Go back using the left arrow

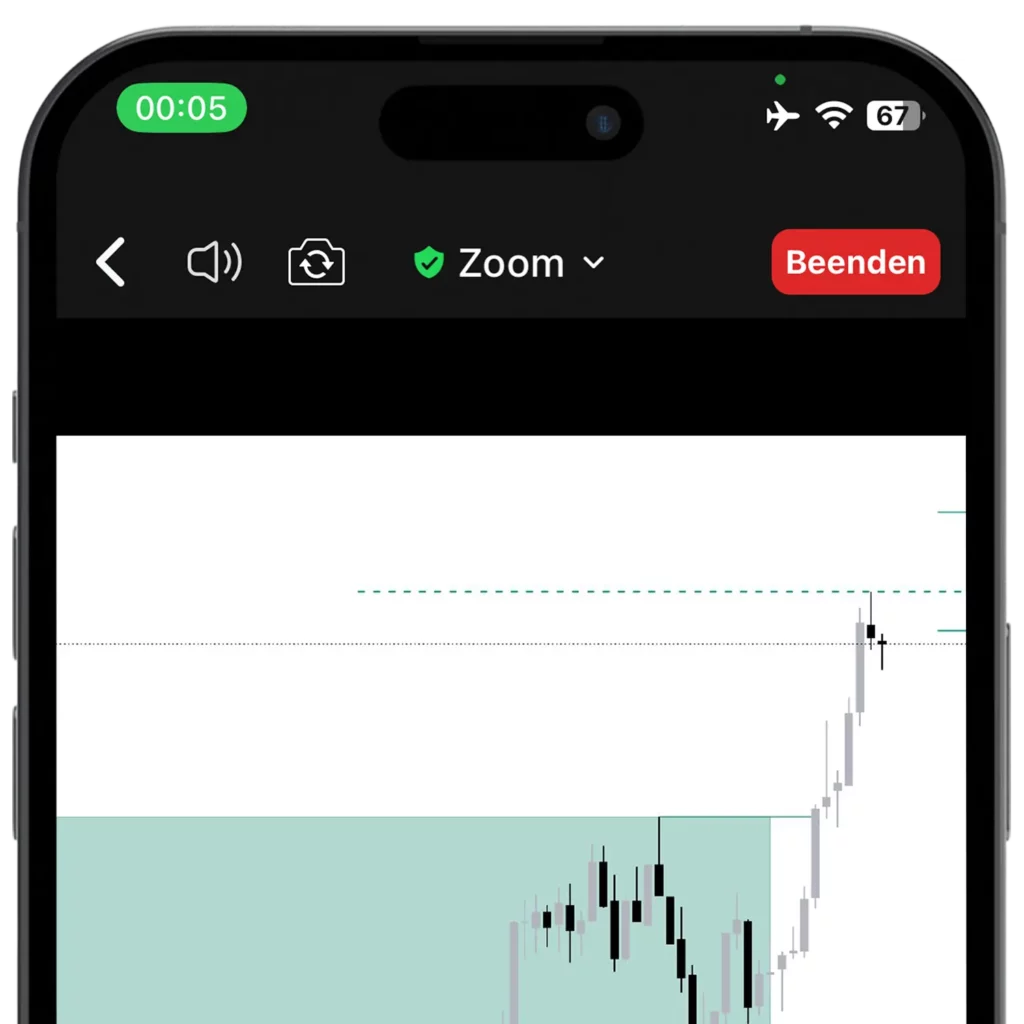point(111,263)
